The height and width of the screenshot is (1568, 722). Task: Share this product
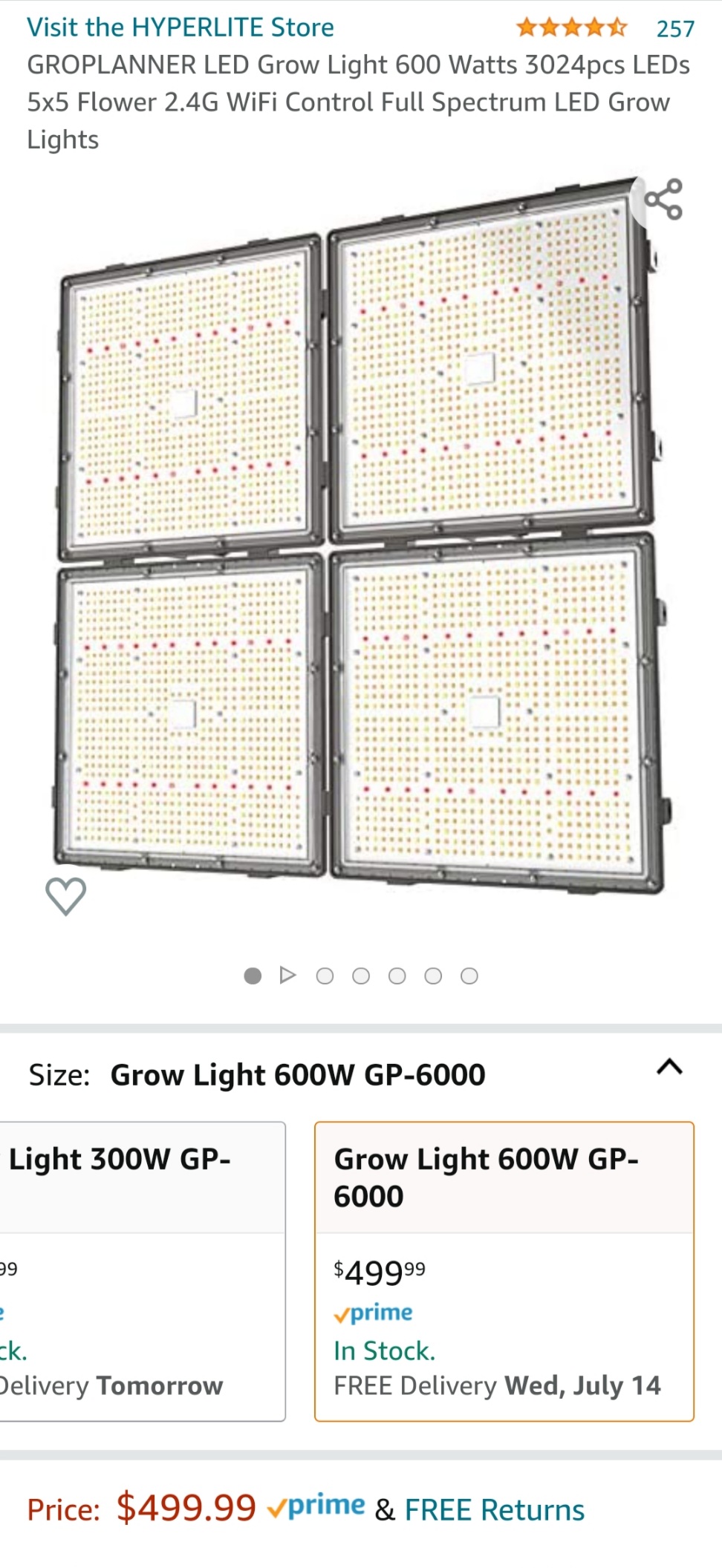[x=663, y=199]
